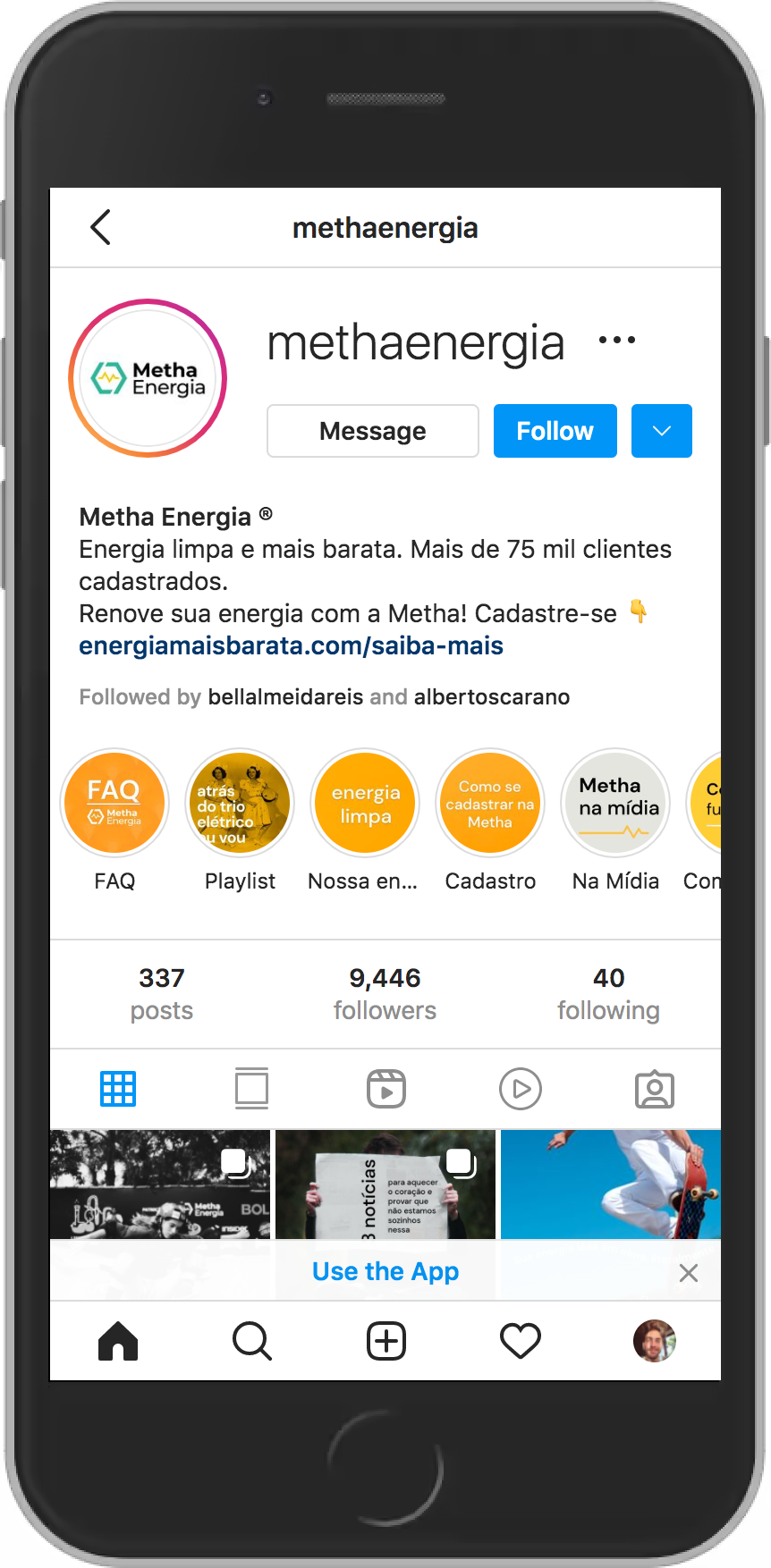Screen dimensions: 771x1568
Task: Go back using the top arrow
Action: pyautogui.click(x=101, y=227)
